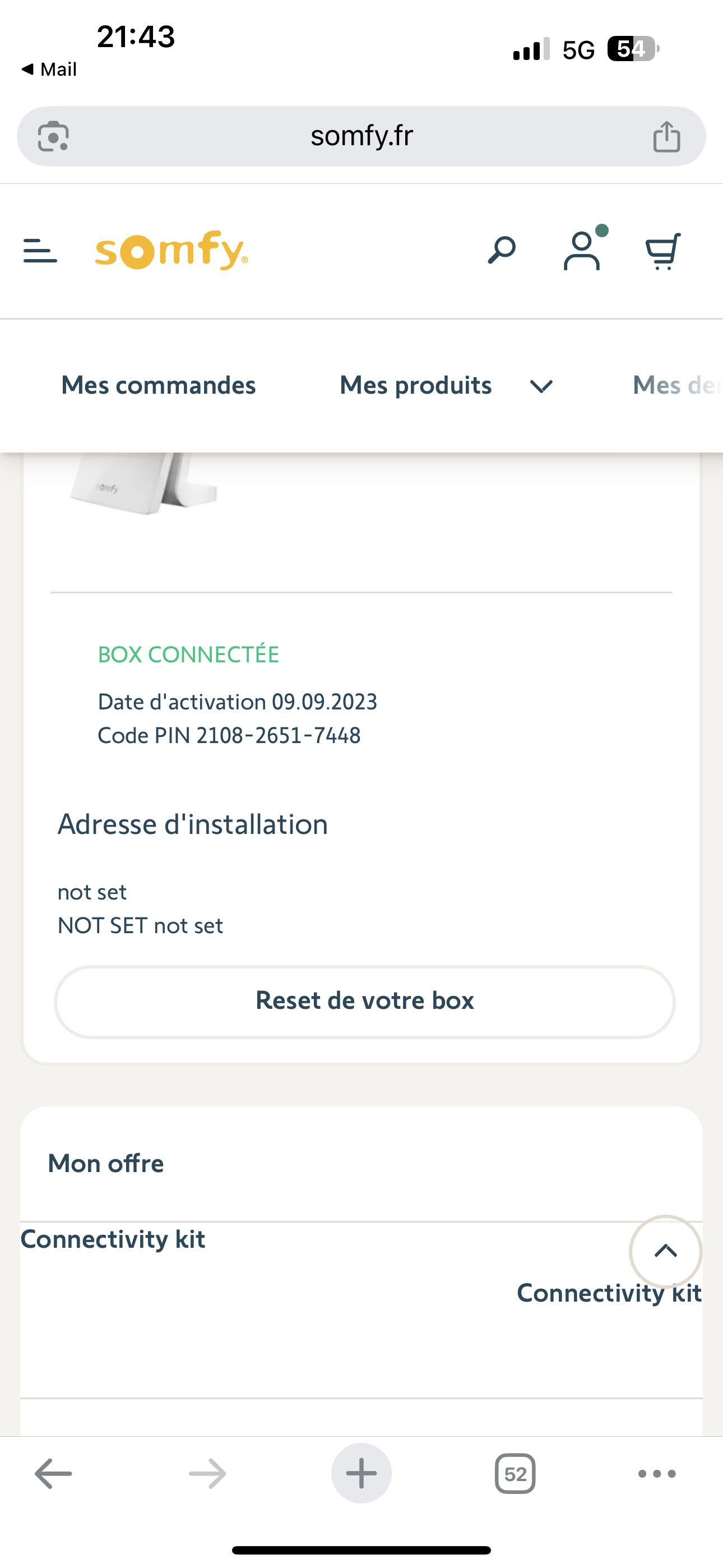Open the camera search icon in address bar
The image size is (723, 1568).
(54, 136)
